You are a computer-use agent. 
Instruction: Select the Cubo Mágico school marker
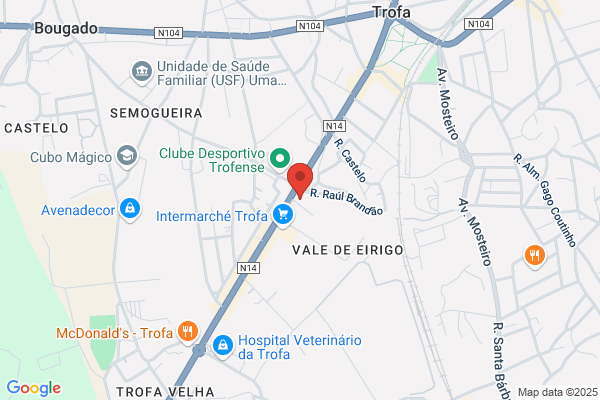point(127,157)
